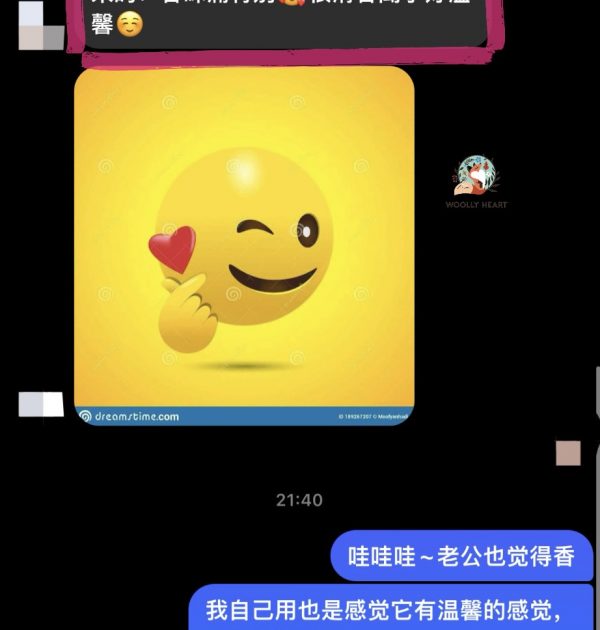Open your own avatar on the right
This screenshot has height=630, width=600.
coord(568,453)
